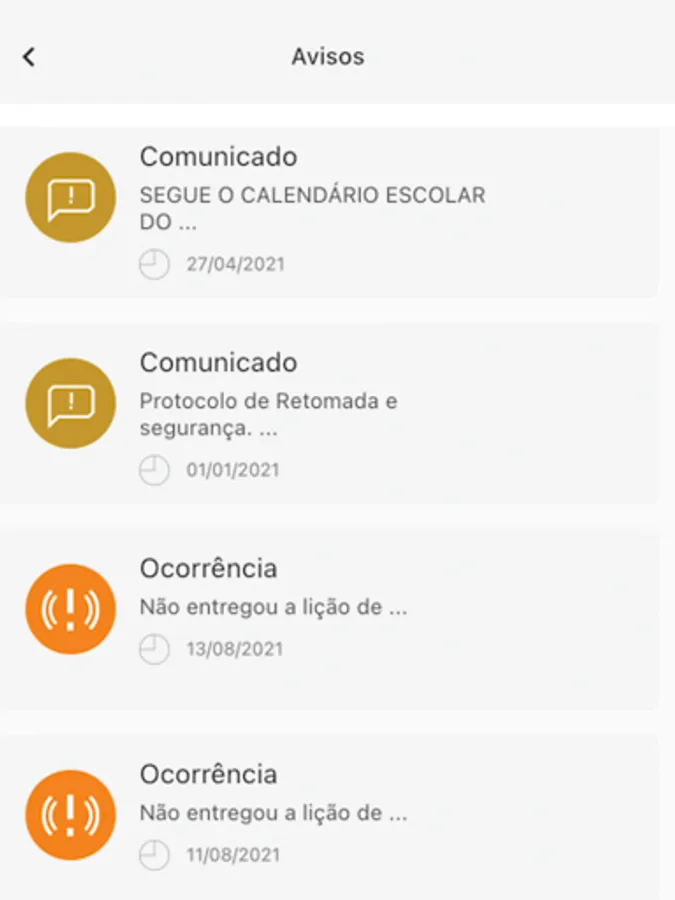Open the Comunicado about Protocolo de Retomada
The height and width of the screenshot is (900, 675).
[x=330, y=416]
